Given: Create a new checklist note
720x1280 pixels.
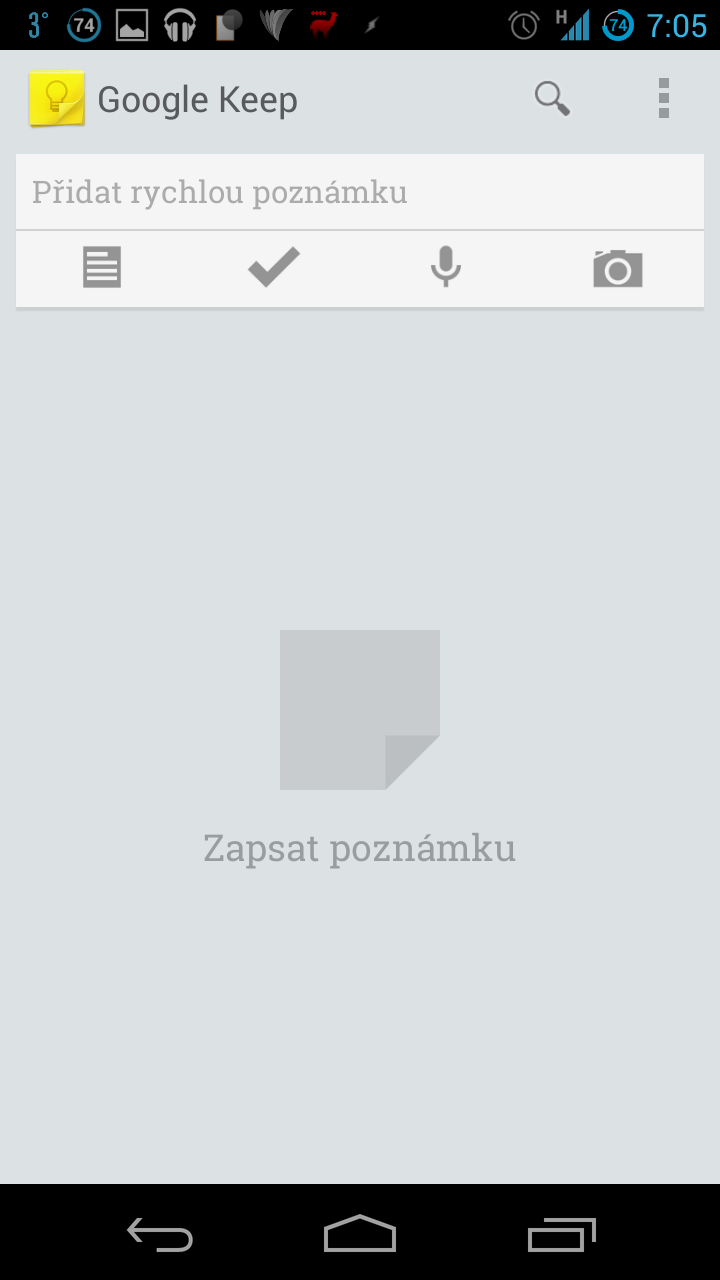Looking at the screenshot, I should [x=274, y=267].
